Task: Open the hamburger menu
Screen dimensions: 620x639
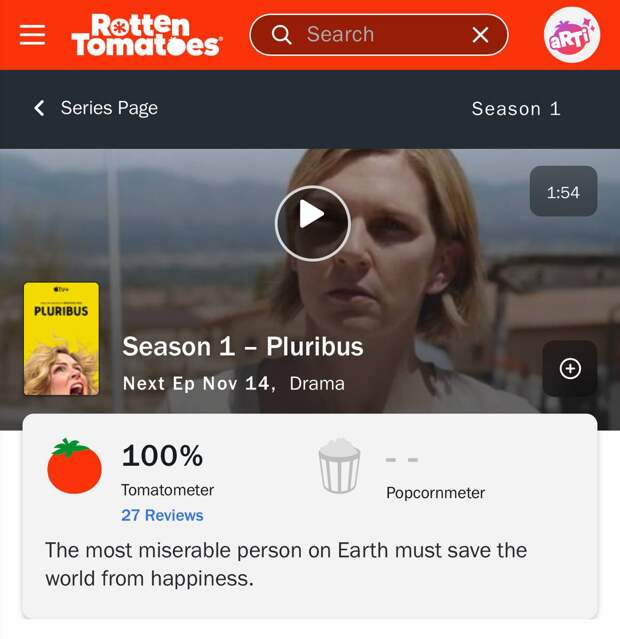Action: point(32,35)
